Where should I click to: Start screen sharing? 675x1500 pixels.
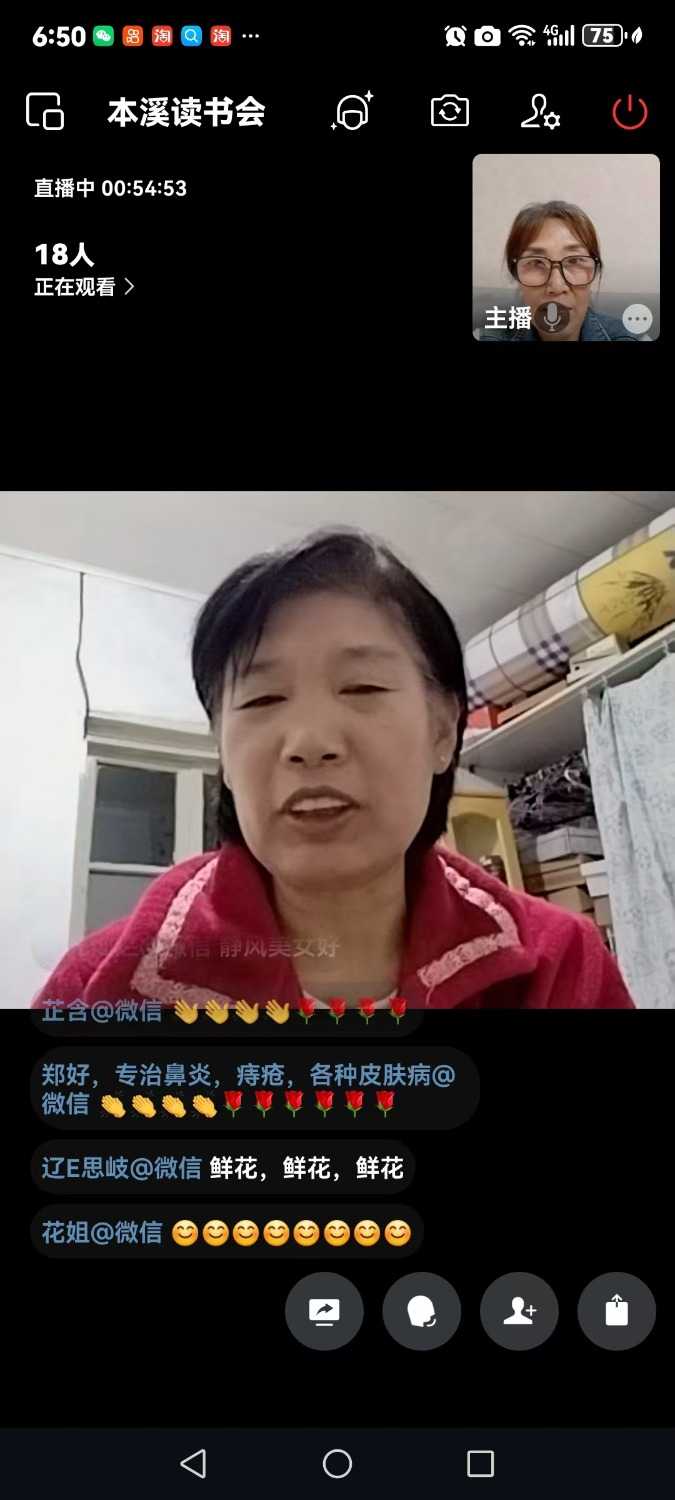(x=324, y=1311)
